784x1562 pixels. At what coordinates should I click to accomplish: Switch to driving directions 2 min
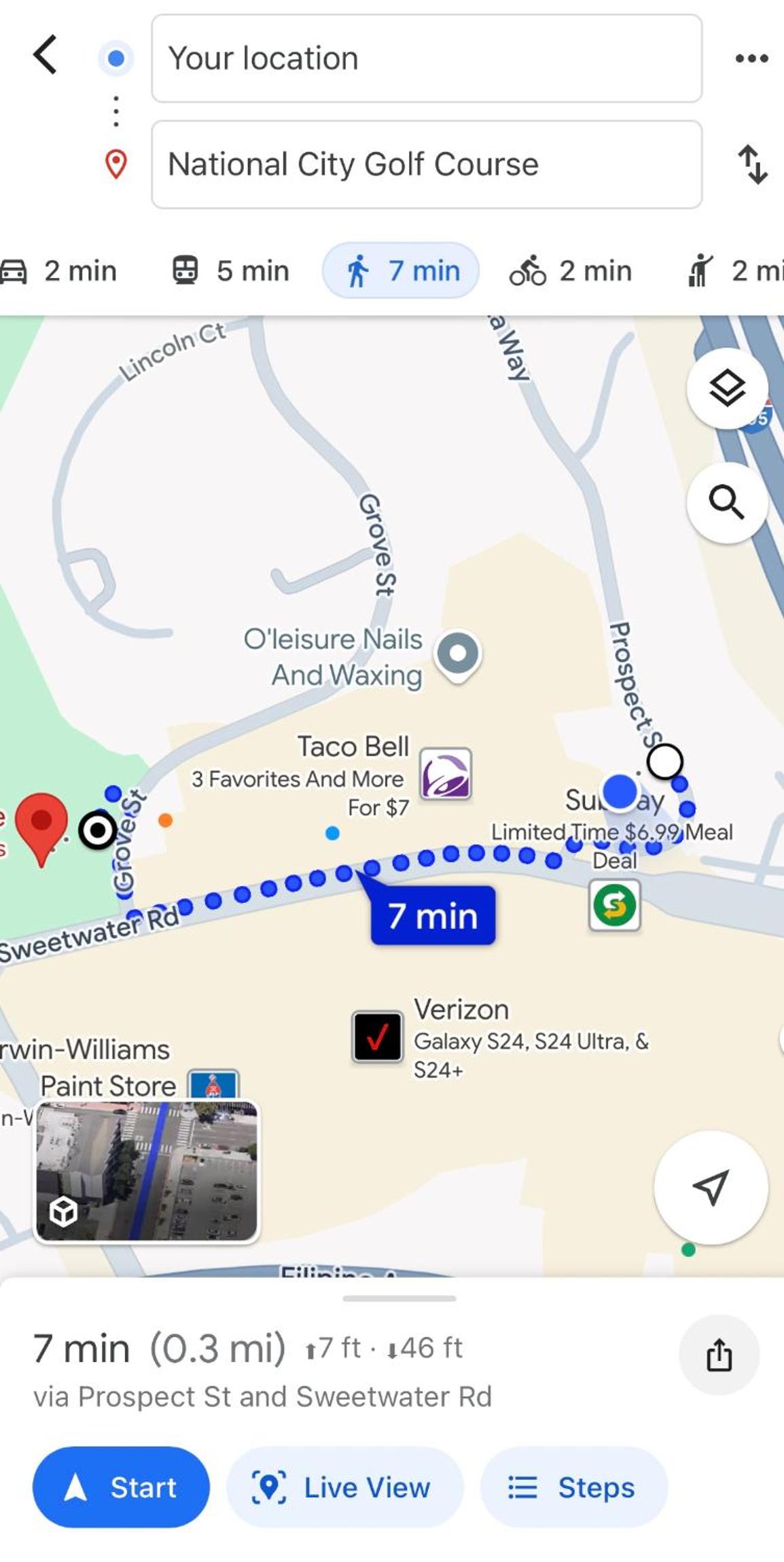click(59, 271)
